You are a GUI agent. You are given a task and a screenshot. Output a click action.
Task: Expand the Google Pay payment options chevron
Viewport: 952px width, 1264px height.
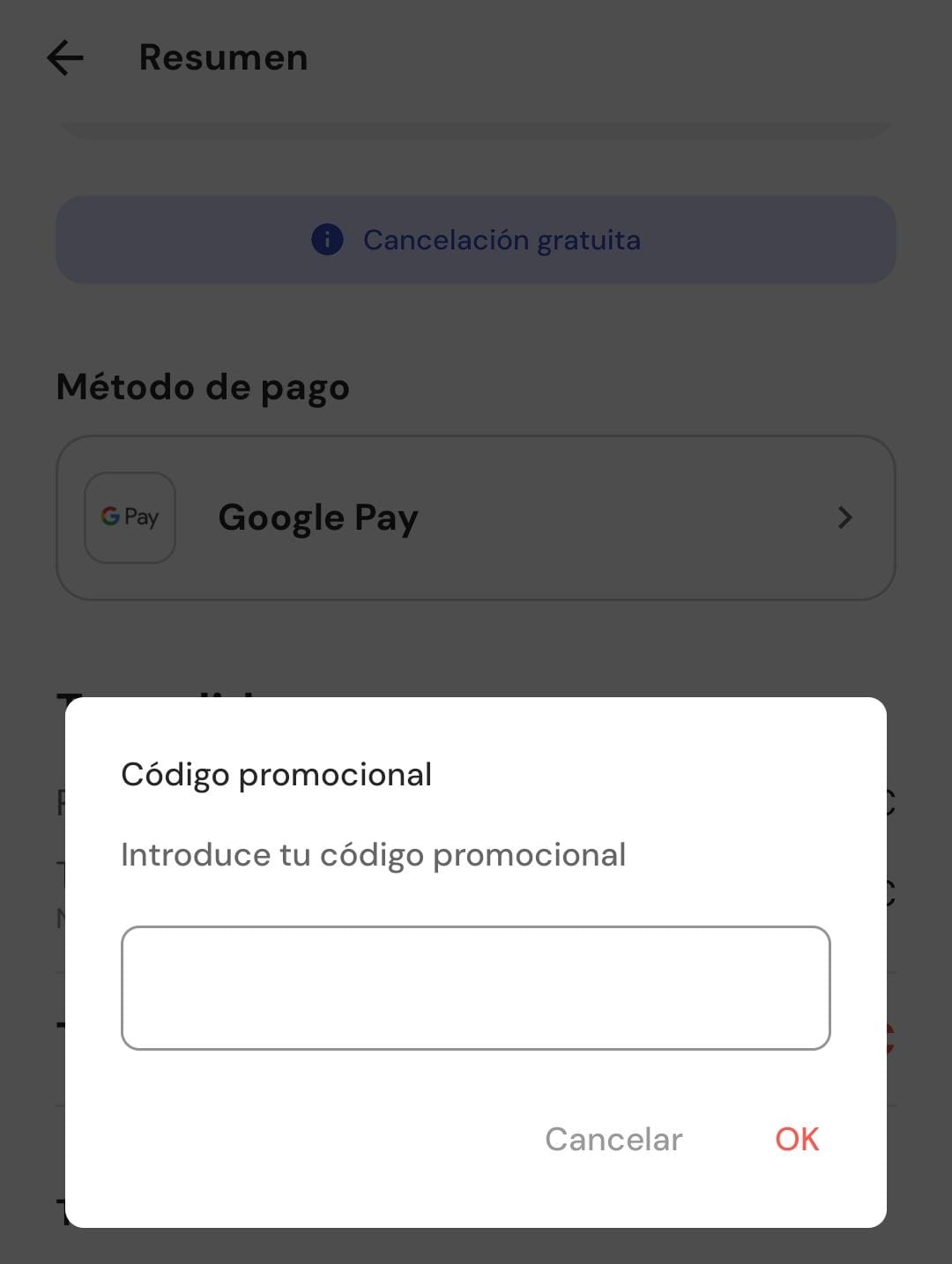point(844,517)
